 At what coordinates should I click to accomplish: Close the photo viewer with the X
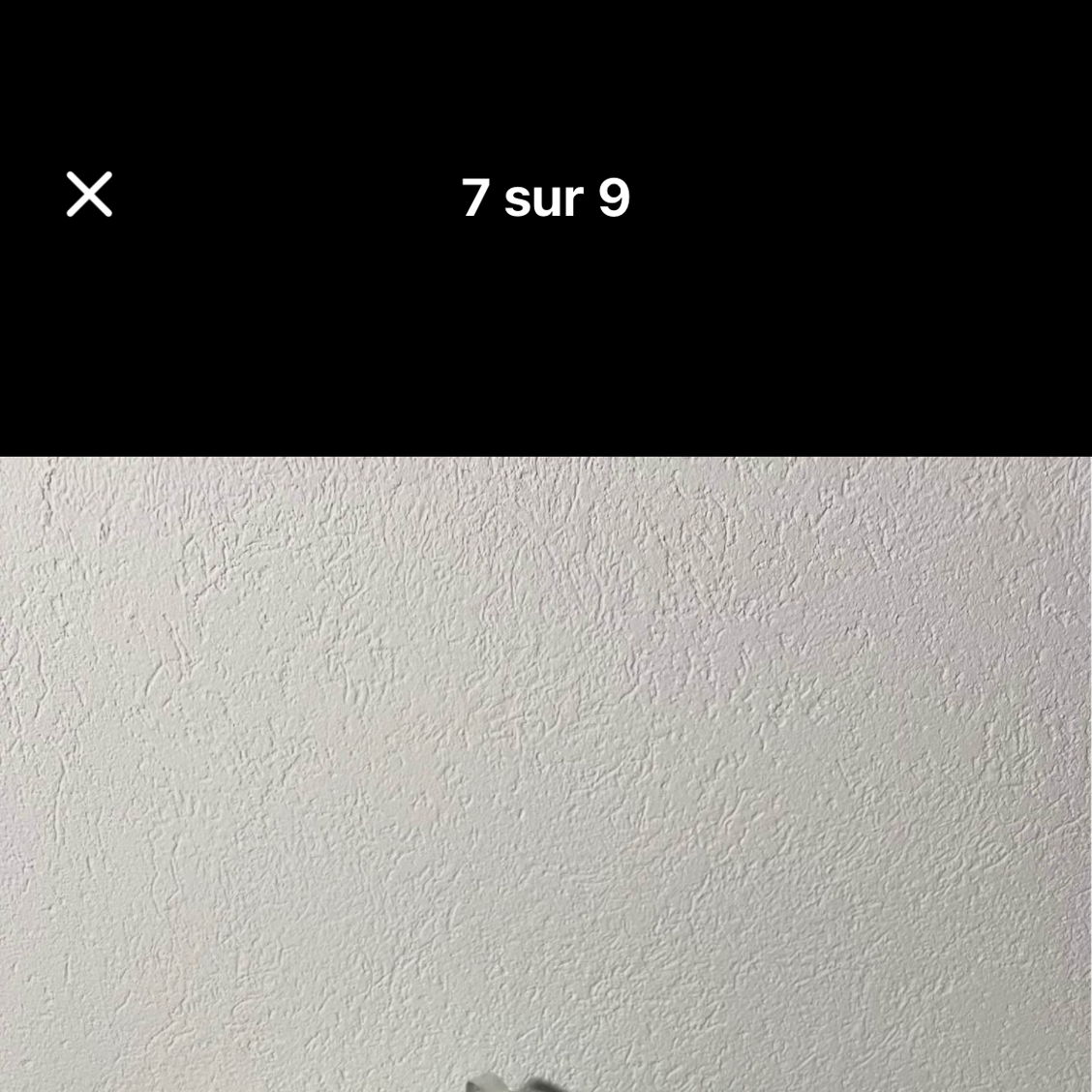tap(89, 195)
